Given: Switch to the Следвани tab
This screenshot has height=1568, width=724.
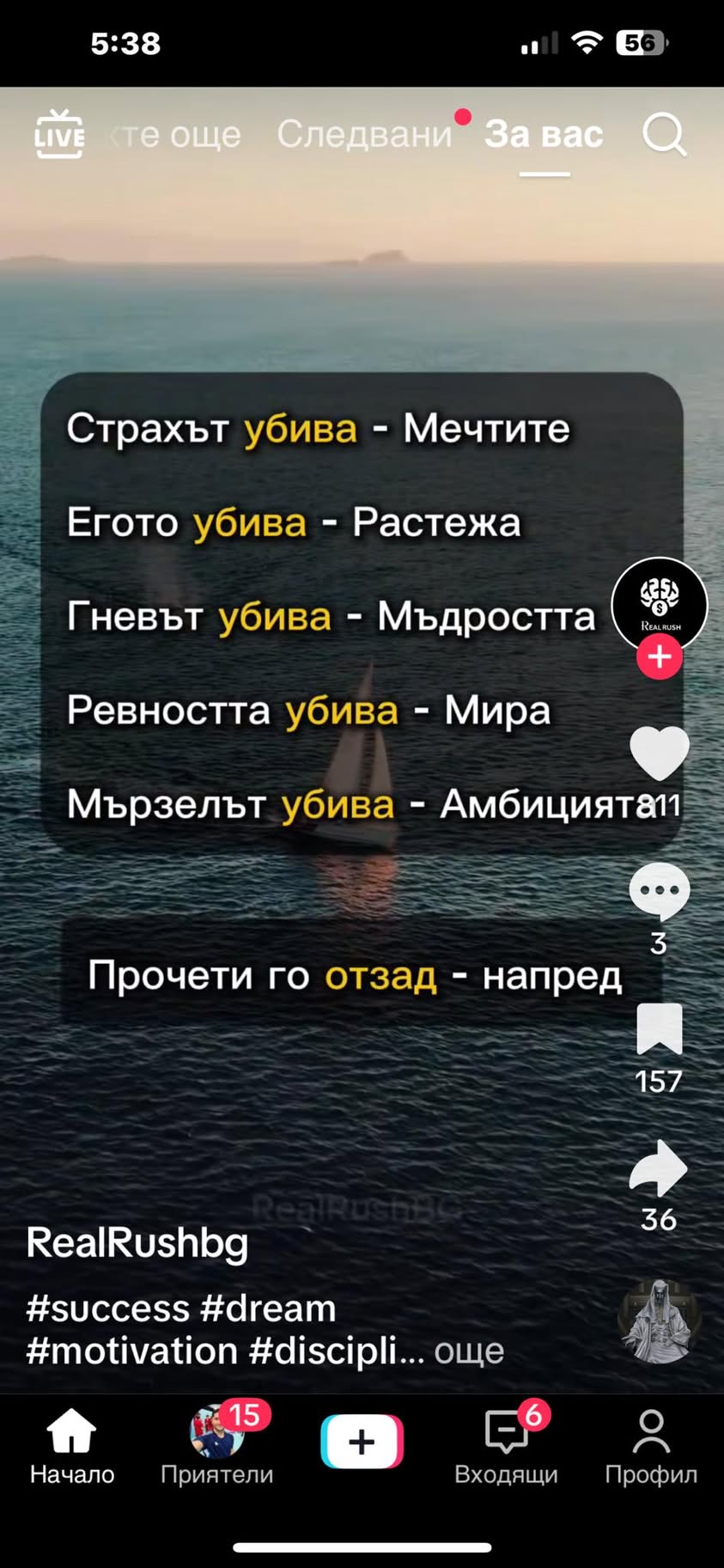Looking at the screenshot, I should click(x=364, y=135).
